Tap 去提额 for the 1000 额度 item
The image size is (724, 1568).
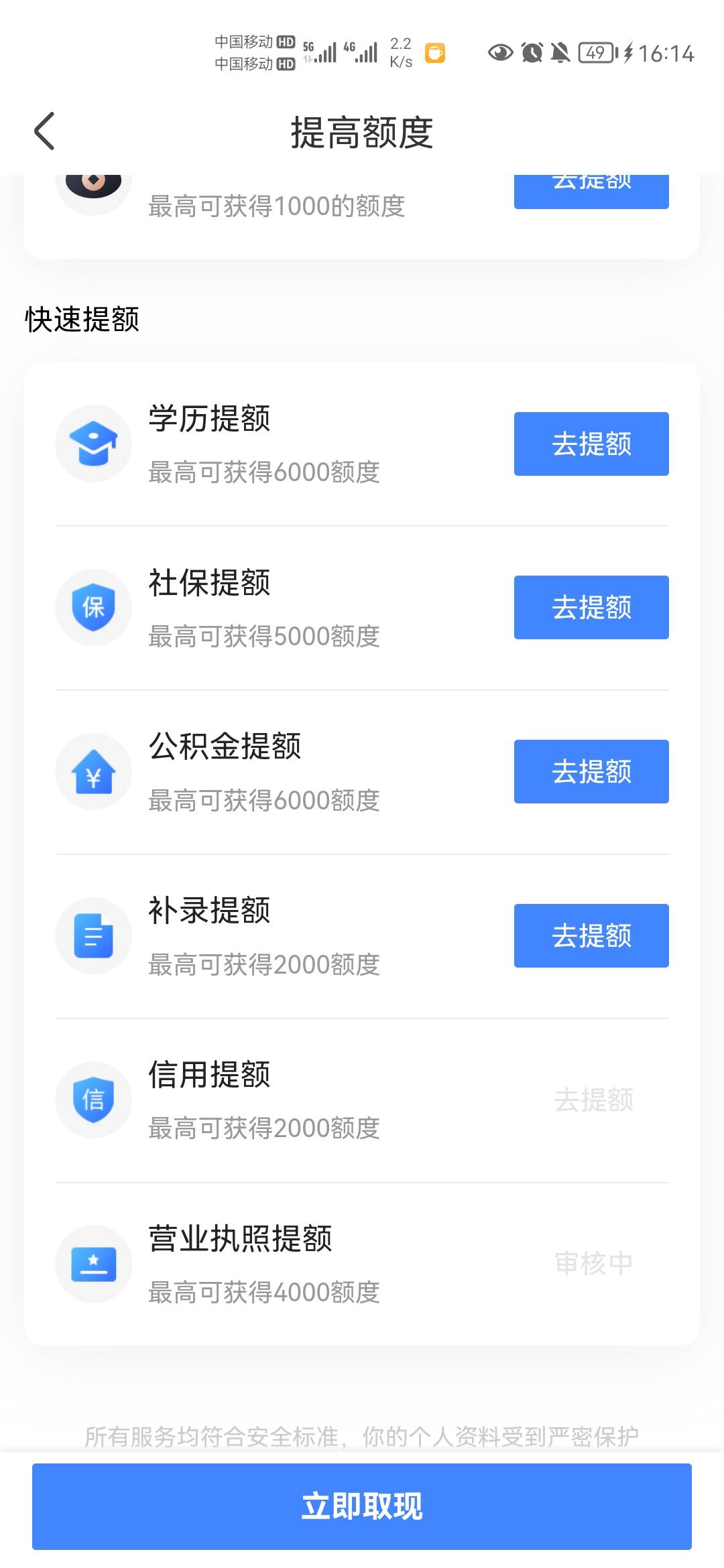coord(591,192)
